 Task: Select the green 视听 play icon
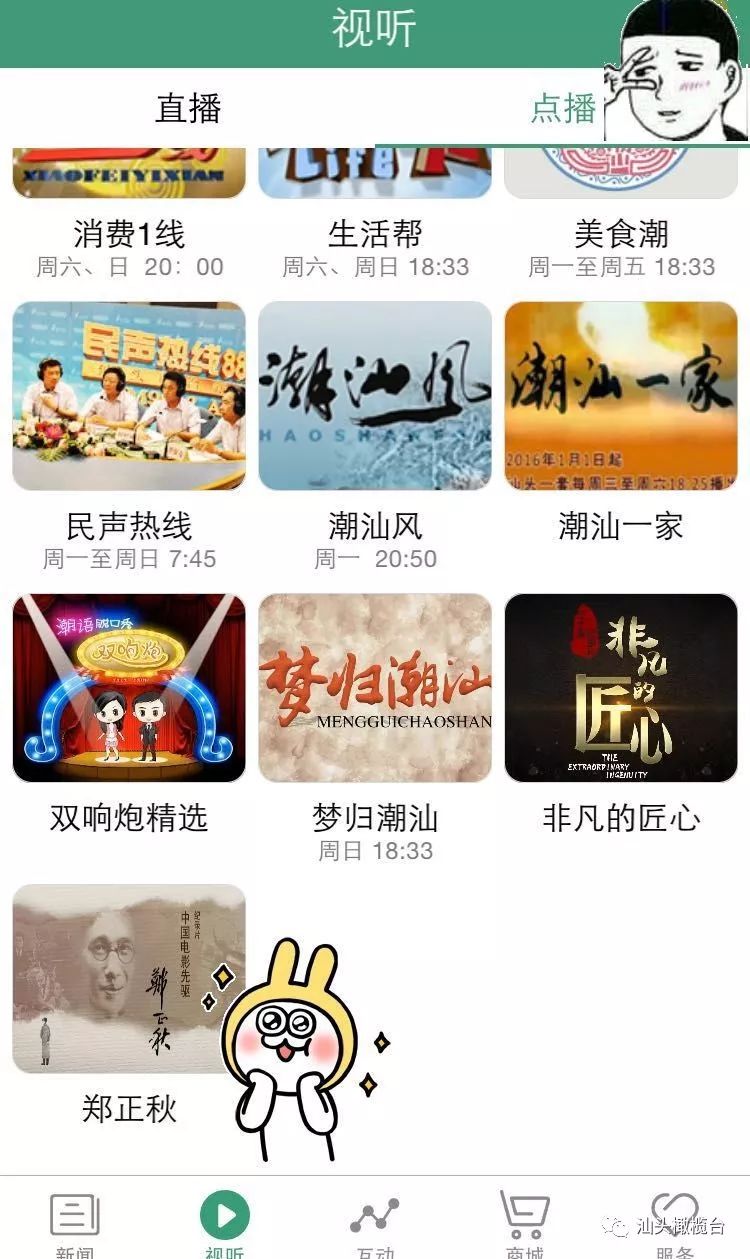coord(225,1213)
